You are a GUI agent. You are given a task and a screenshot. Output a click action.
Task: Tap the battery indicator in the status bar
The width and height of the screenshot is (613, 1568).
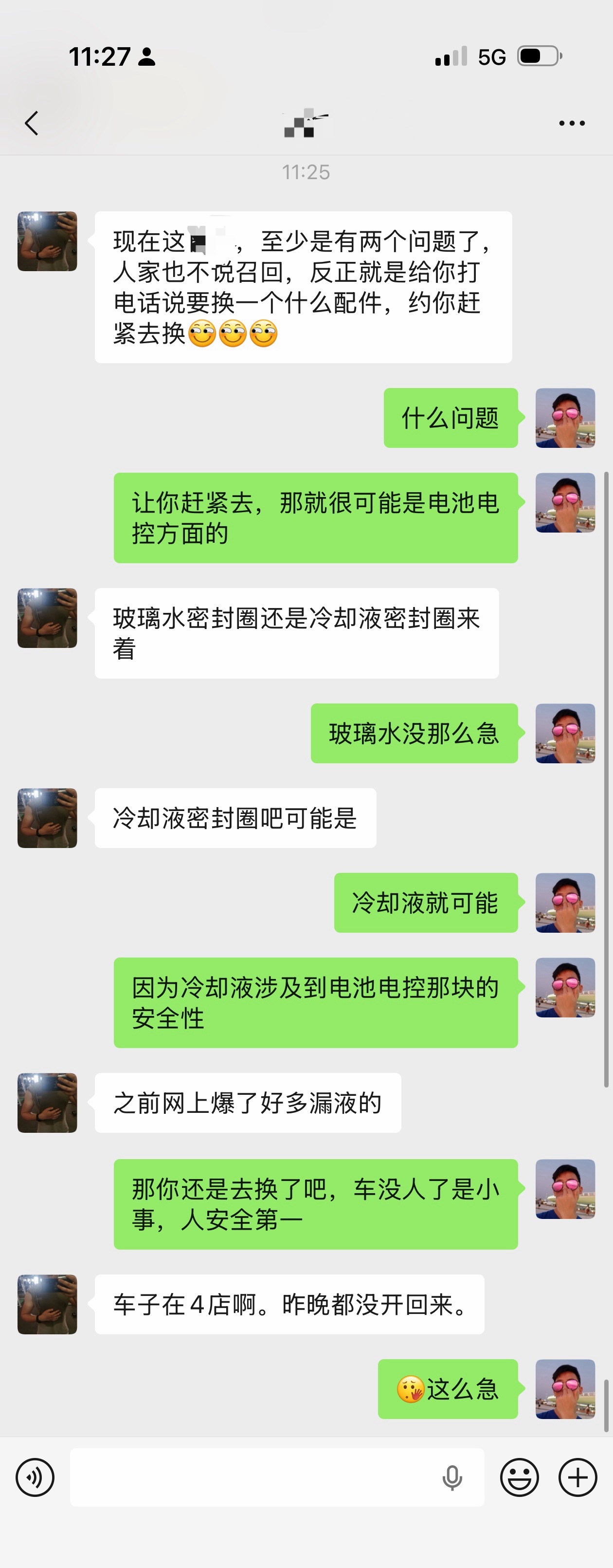pyautogui.click(x=540, y=56)
